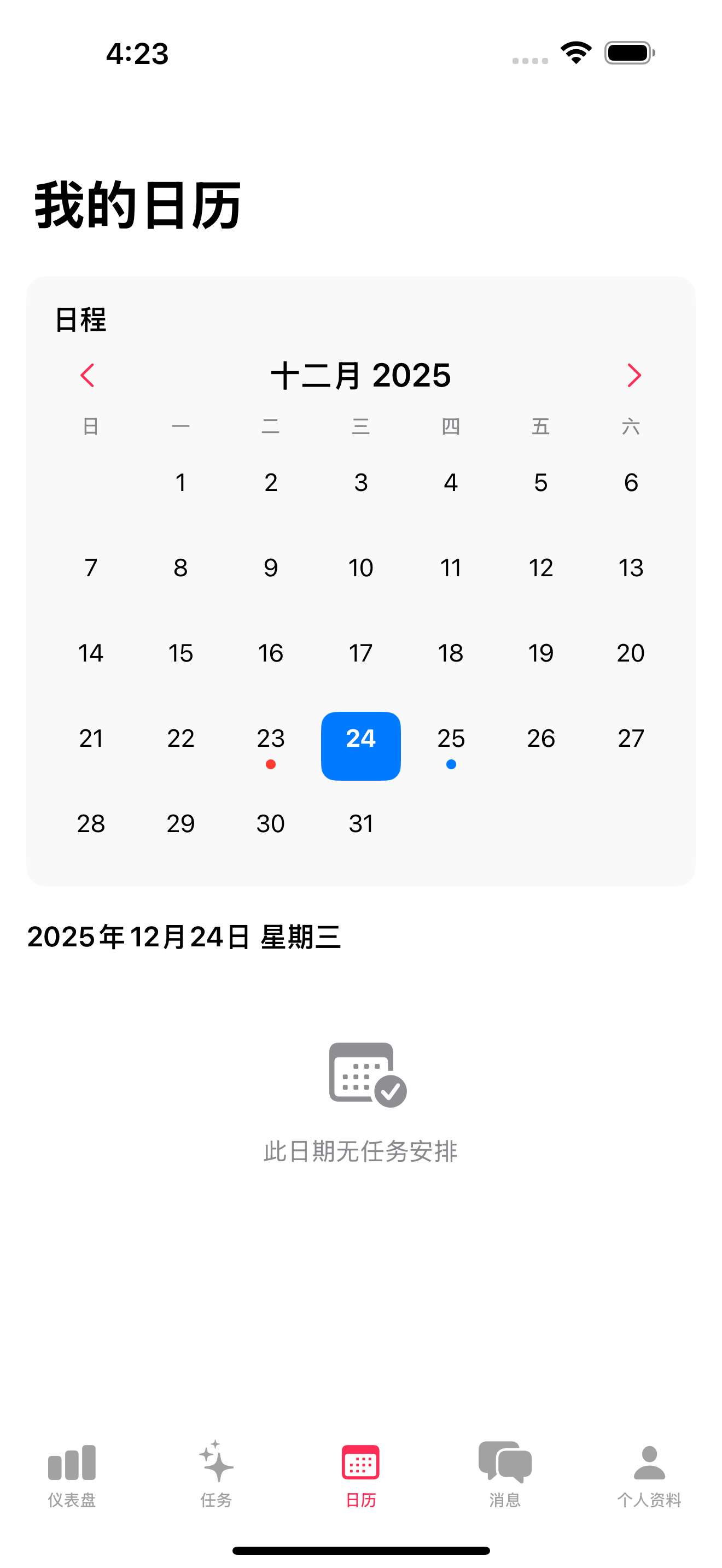Open the 个人资料 tab

click(x=650, y=1473)
